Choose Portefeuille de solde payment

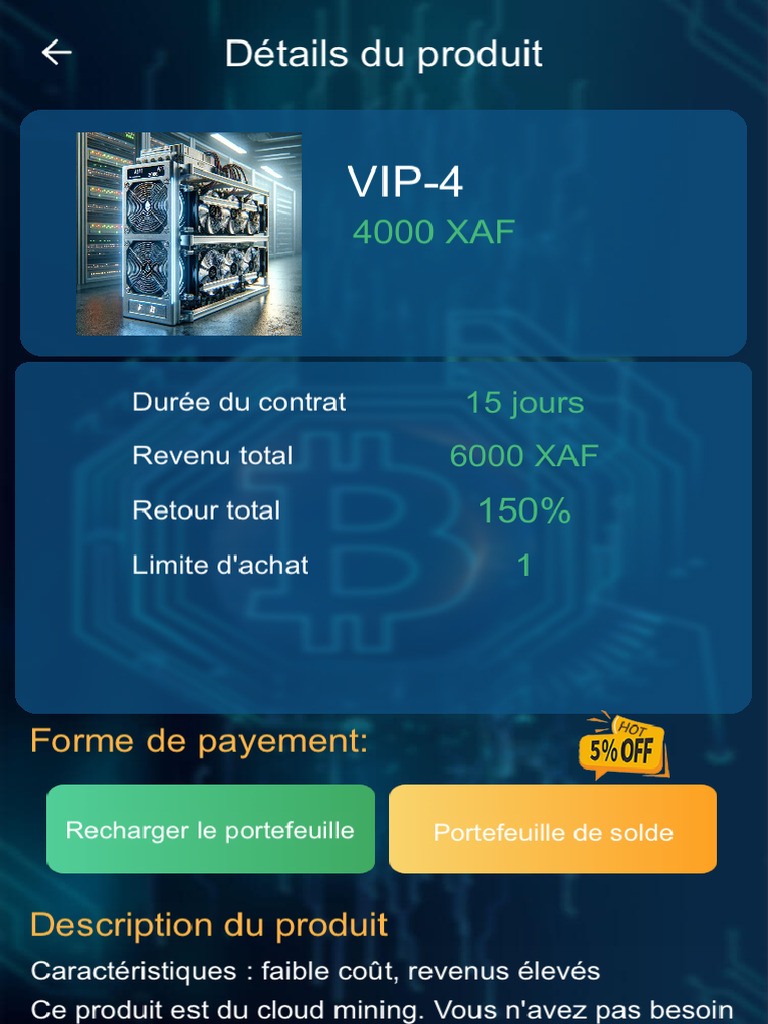[552, 829]
